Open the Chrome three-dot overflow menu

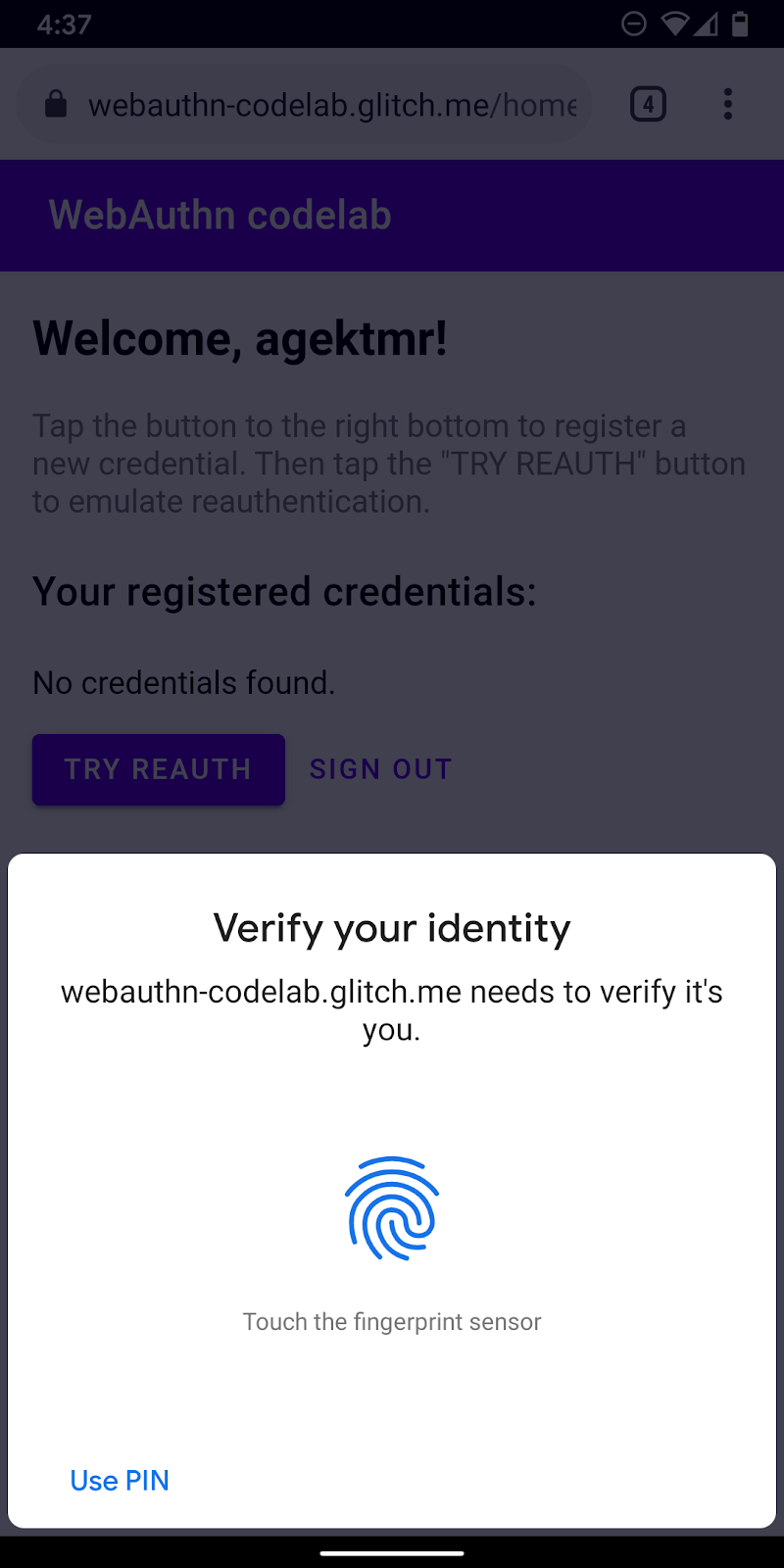pos(728,104)
